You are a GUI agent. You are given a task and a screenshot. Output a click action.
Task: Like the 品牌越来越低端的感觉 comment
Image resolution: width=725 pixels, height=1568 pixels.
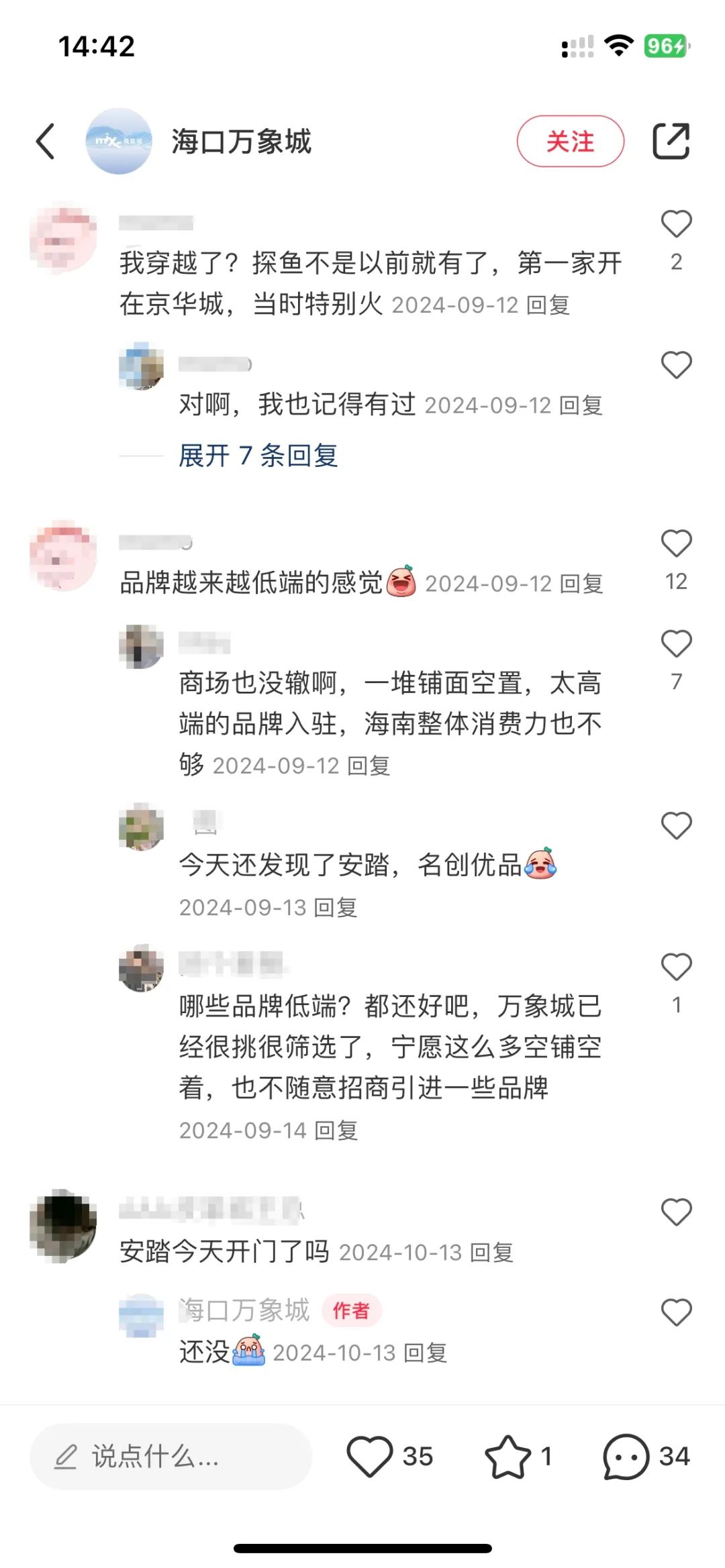[676, 544]
